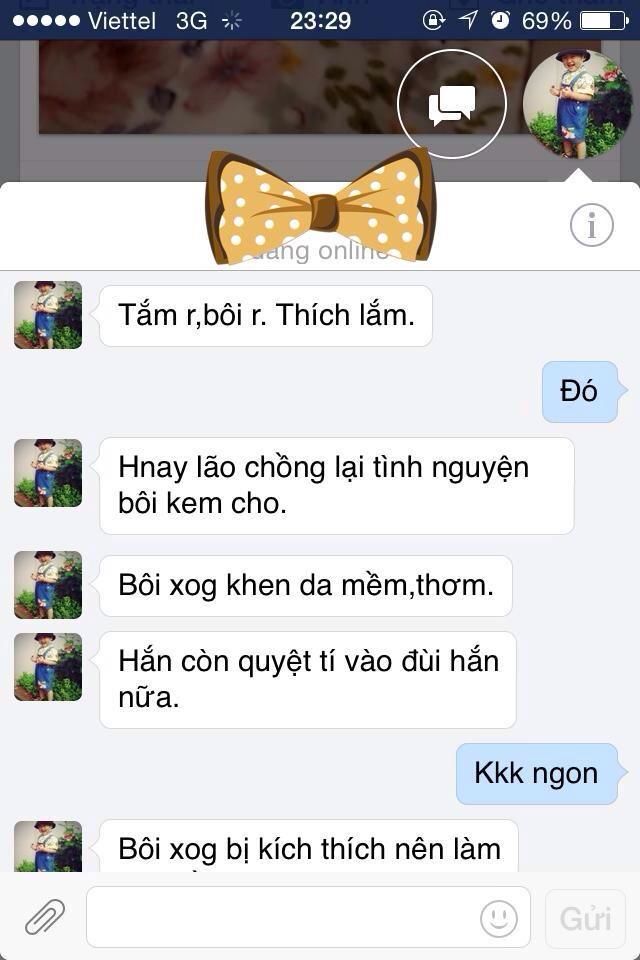Attach a file with the paperclip
The image size is (640, 960).
pyautogui.click(x=44, y=916)
